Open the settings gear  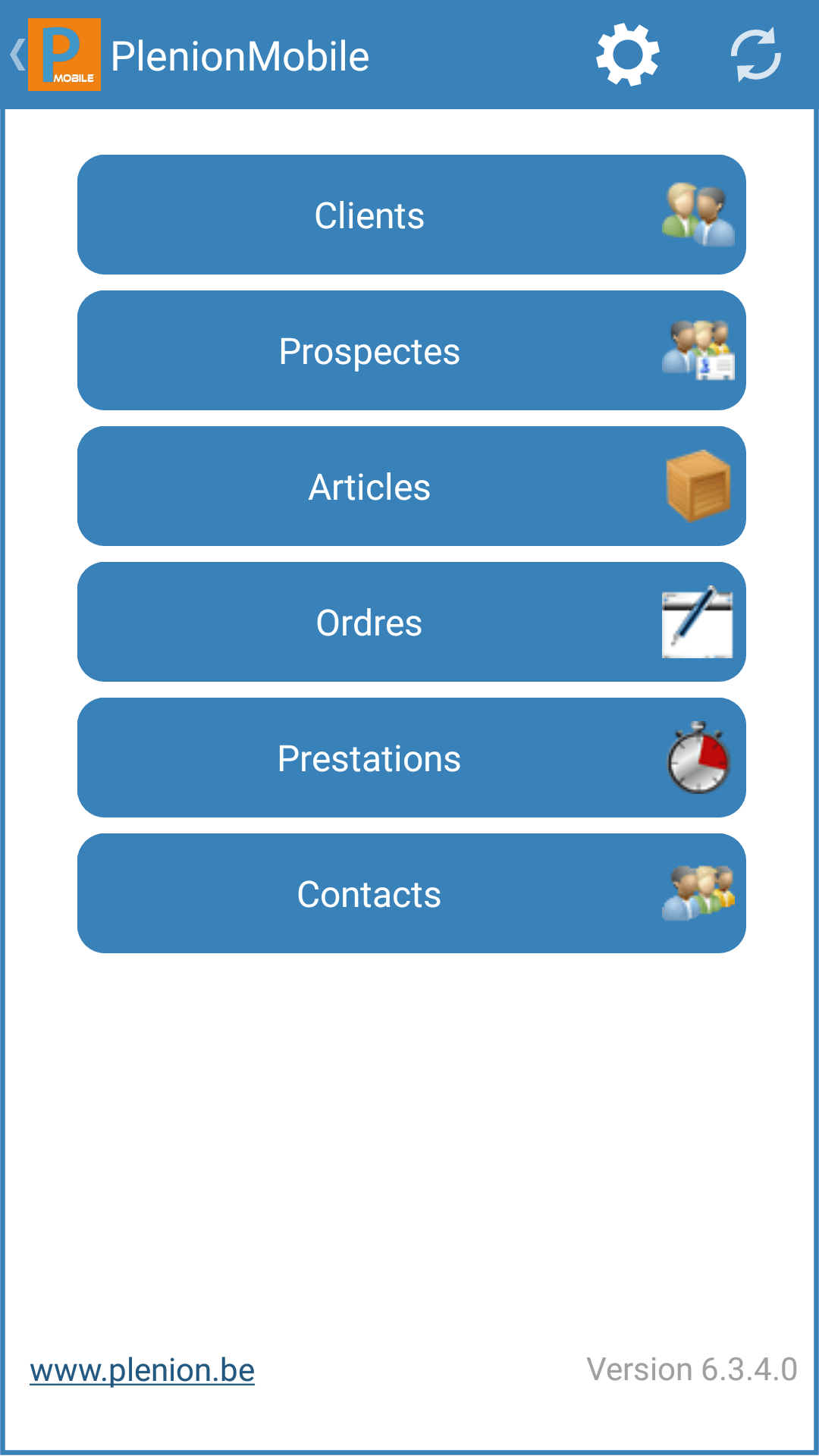[x=627, y=55]
